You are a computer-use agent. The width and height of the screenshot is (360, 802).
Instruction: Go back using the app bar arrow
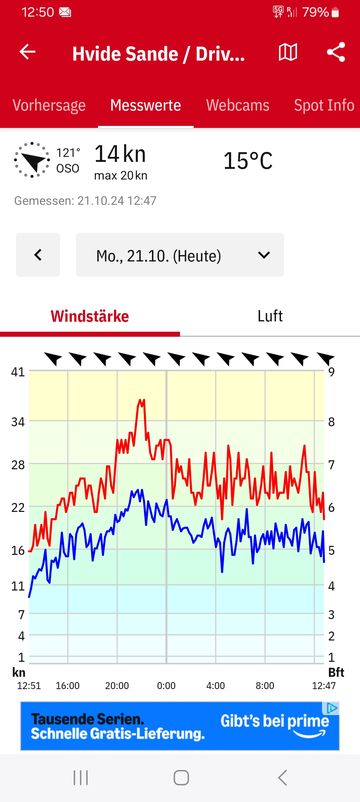click(27, 52)
